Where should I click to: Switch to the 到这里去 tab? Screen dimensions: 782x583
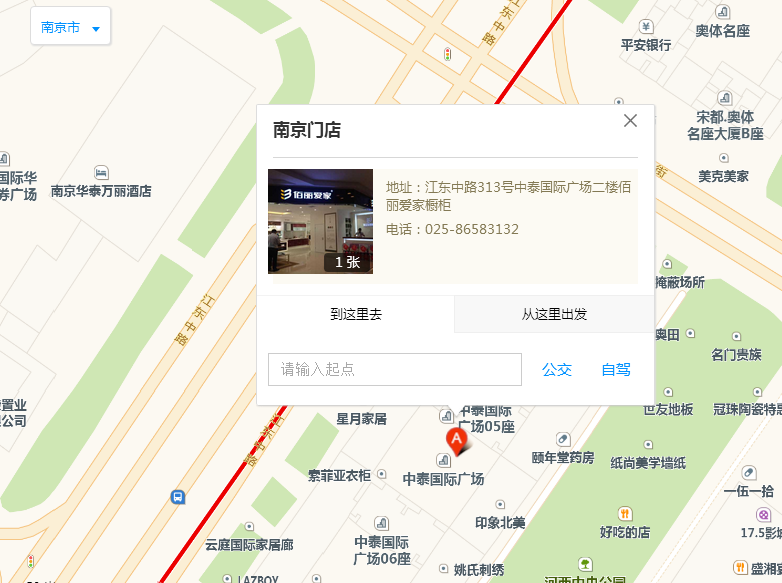click(356, 314)
